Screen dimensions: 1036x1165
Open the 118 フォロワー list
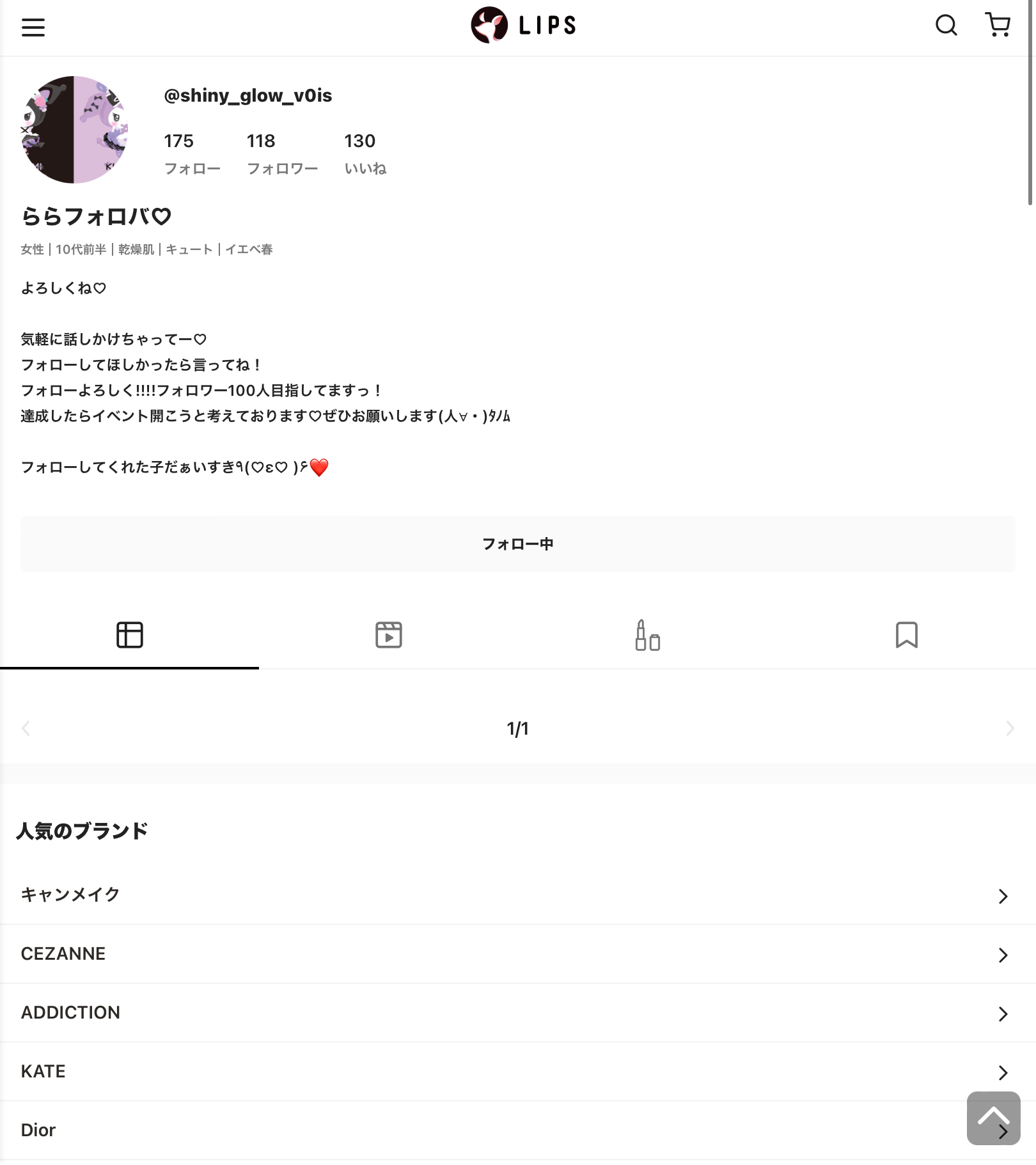[281, 153]
